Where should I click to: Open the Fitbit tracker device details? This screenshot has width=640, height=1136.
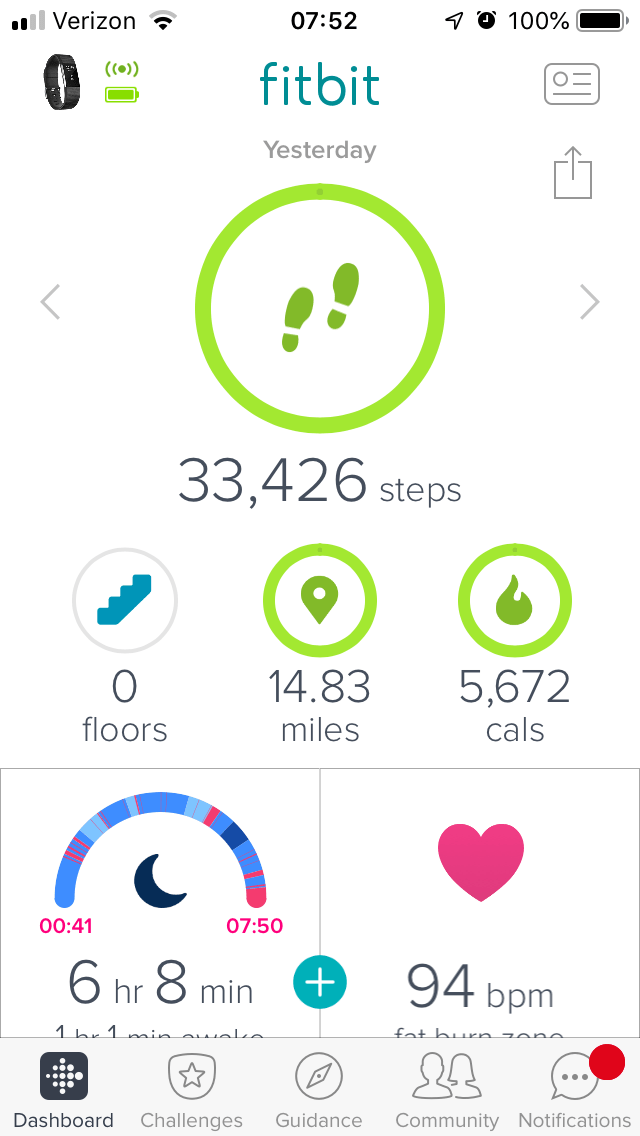coord(62,83)
